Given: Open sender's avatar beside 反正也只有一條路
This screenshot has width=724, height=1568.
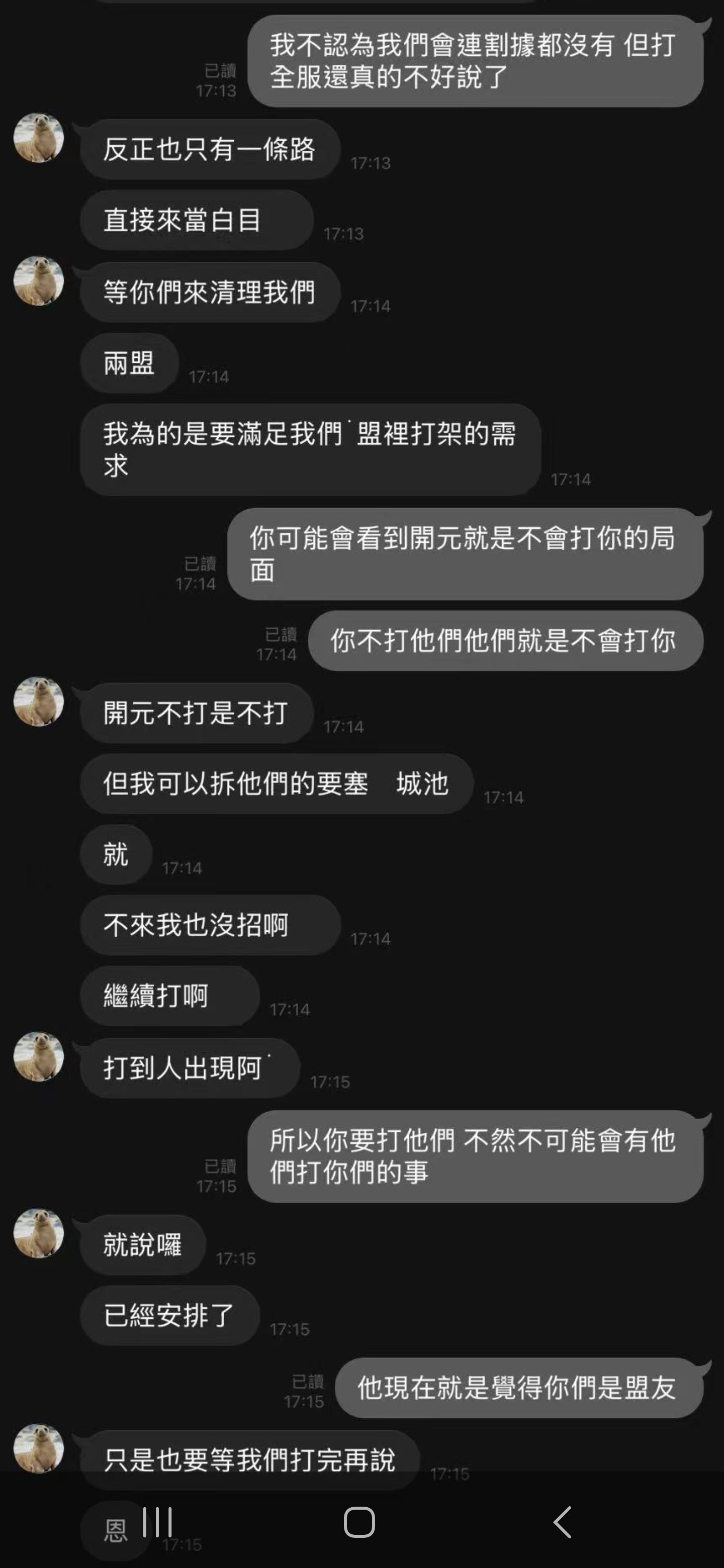Looking at the screenshot, I should tap(38, 138).
